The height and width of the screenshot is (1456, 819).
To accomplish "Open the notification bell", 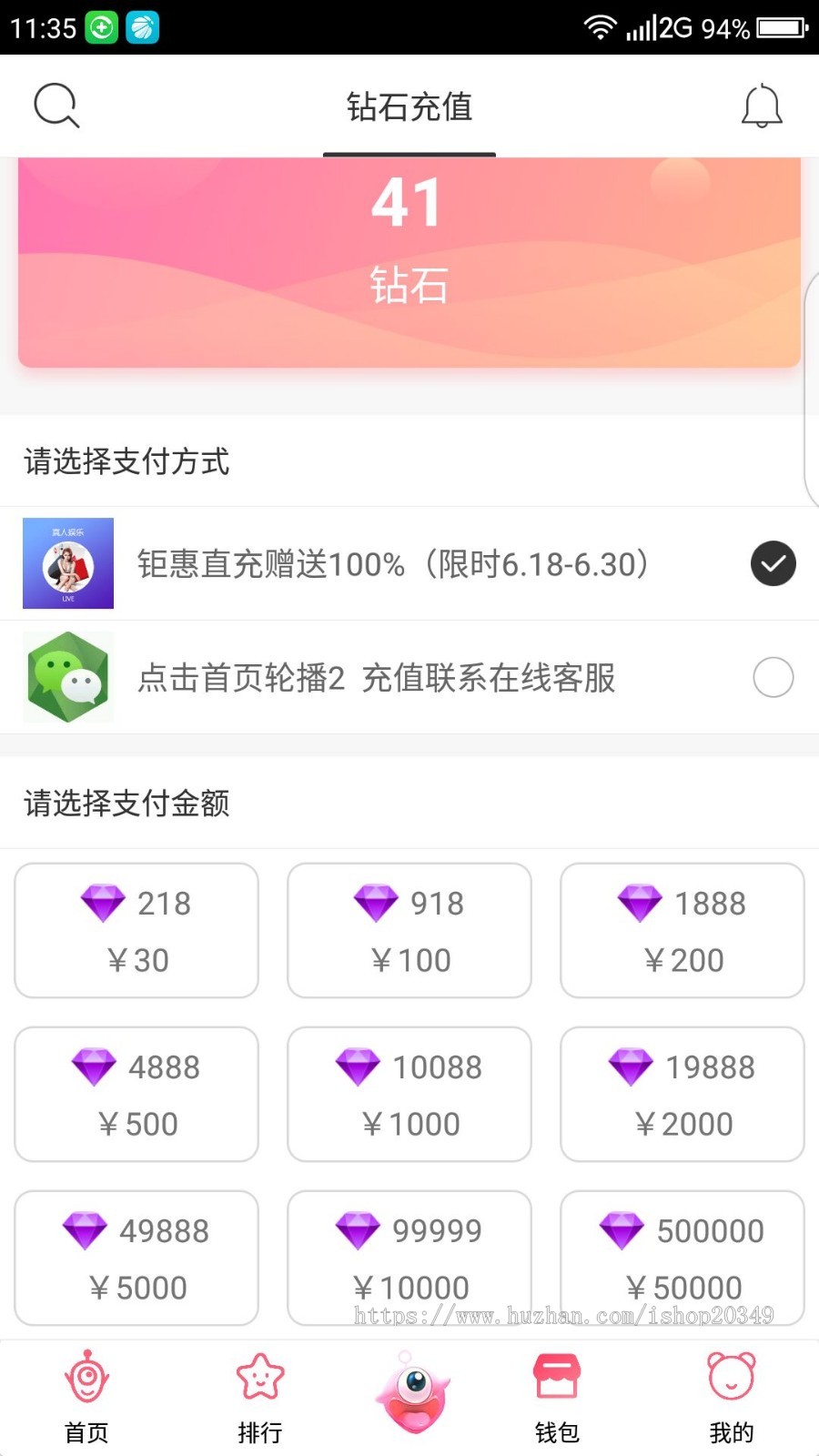I will pos(763,105).
